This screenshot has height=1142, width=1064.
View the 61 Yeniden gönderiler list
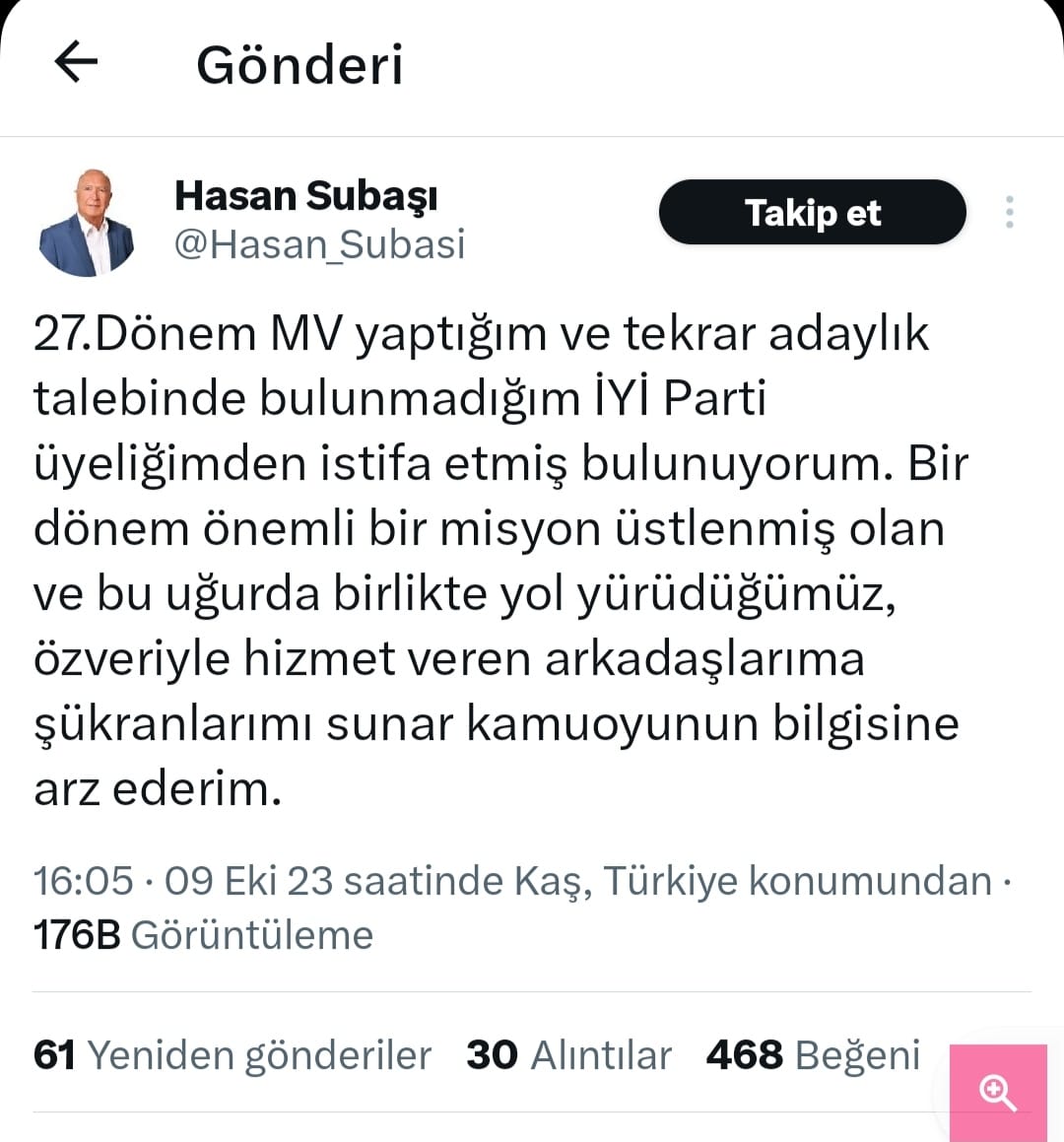(x=233, y=1054)
